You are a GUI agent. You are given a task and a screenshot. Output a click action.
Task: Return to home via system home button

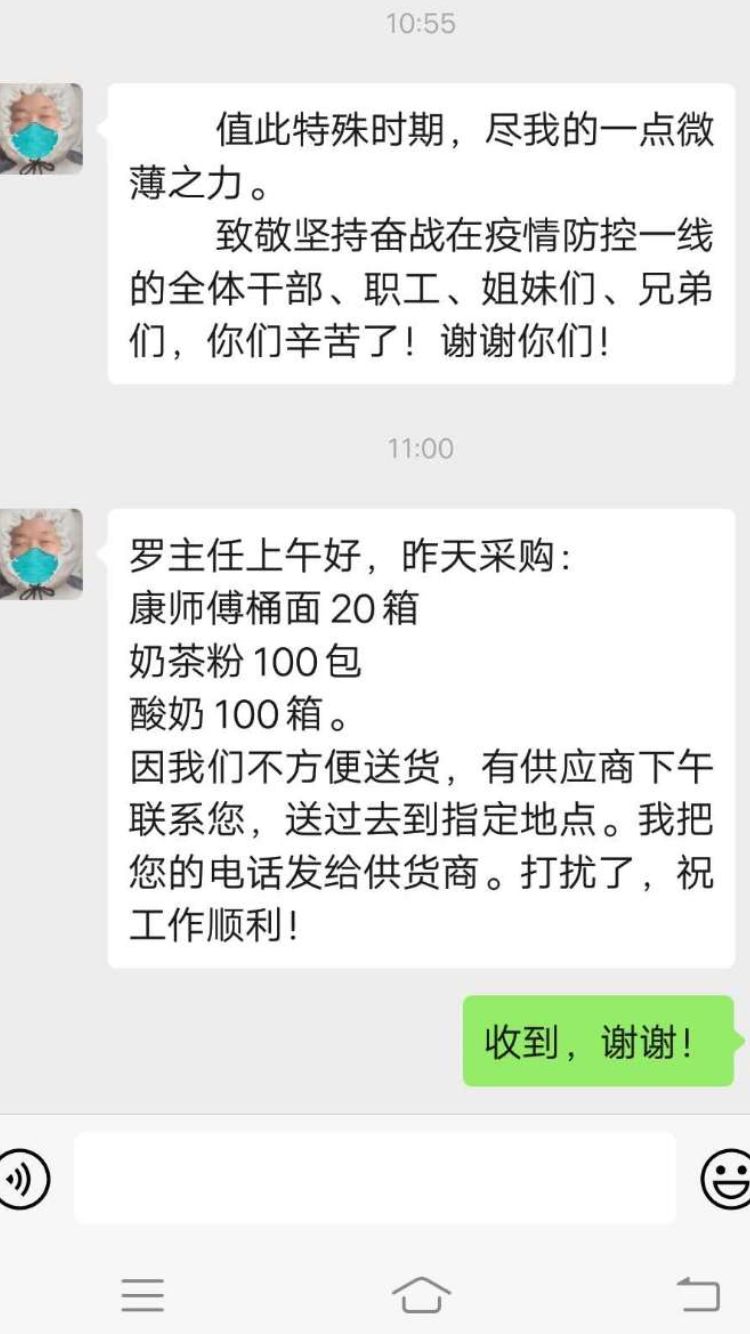[421, 1294]
